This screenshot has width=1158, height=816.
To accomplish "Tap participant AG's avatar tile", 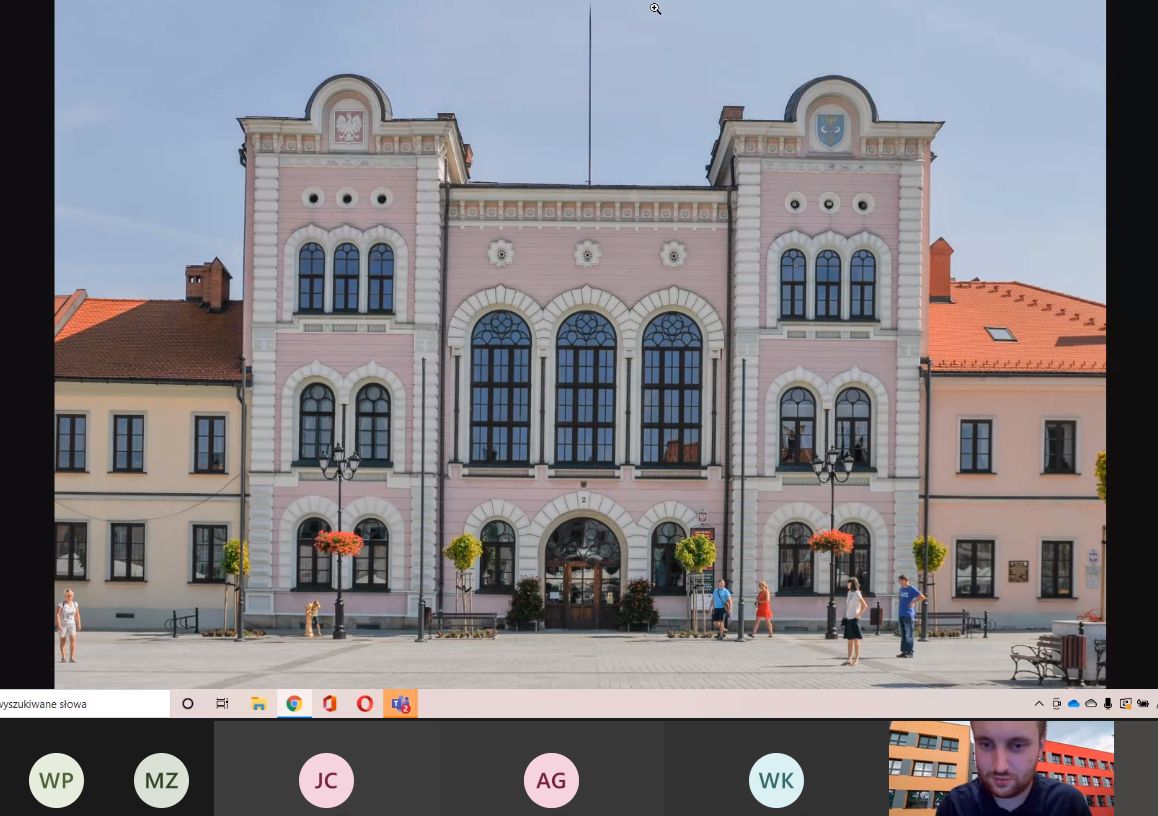I will tap(551, 780).
